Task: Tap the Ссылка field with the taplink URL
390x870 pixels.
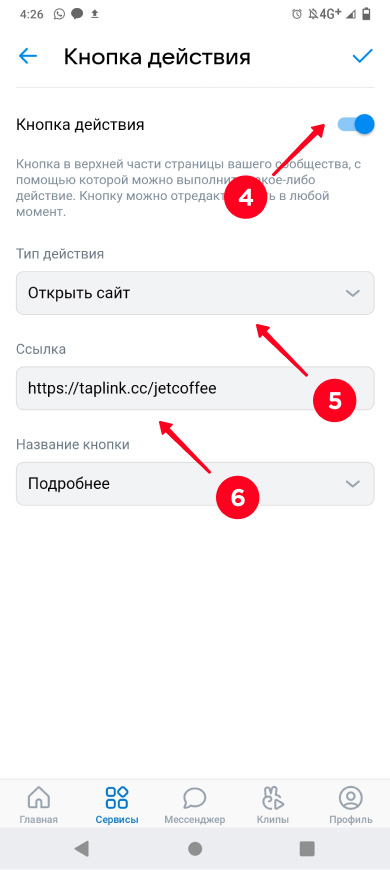Action: click(x=195, y=388)
